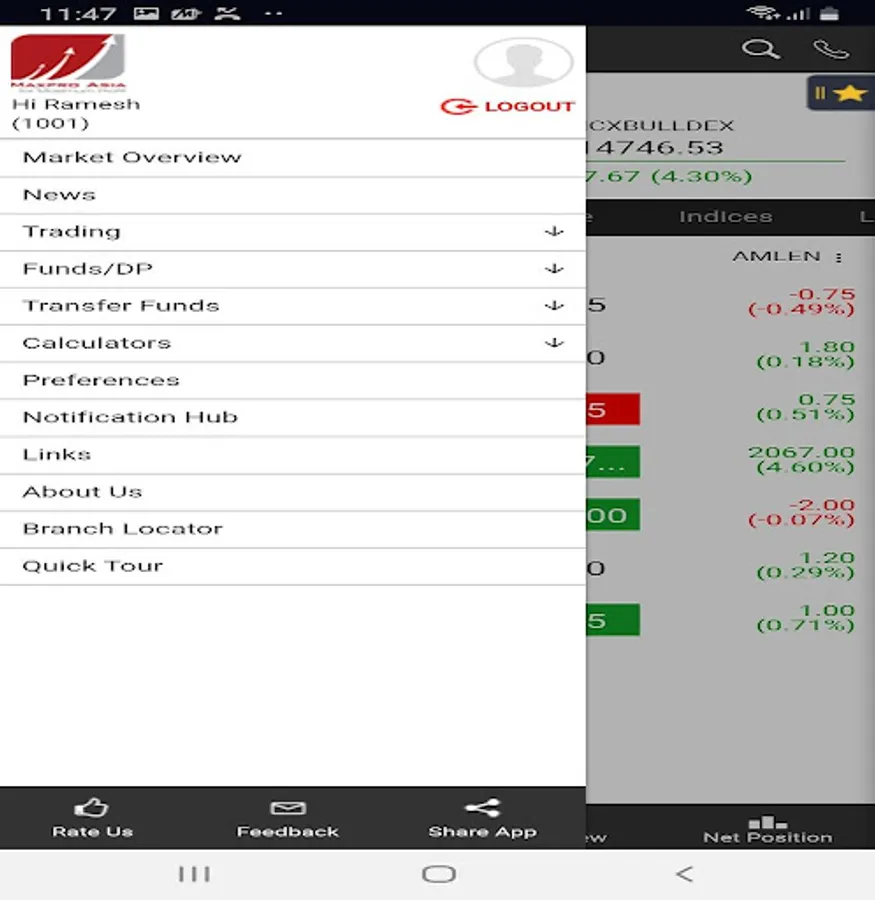Expand Transfer Funds options

click(x=290, y=306)
